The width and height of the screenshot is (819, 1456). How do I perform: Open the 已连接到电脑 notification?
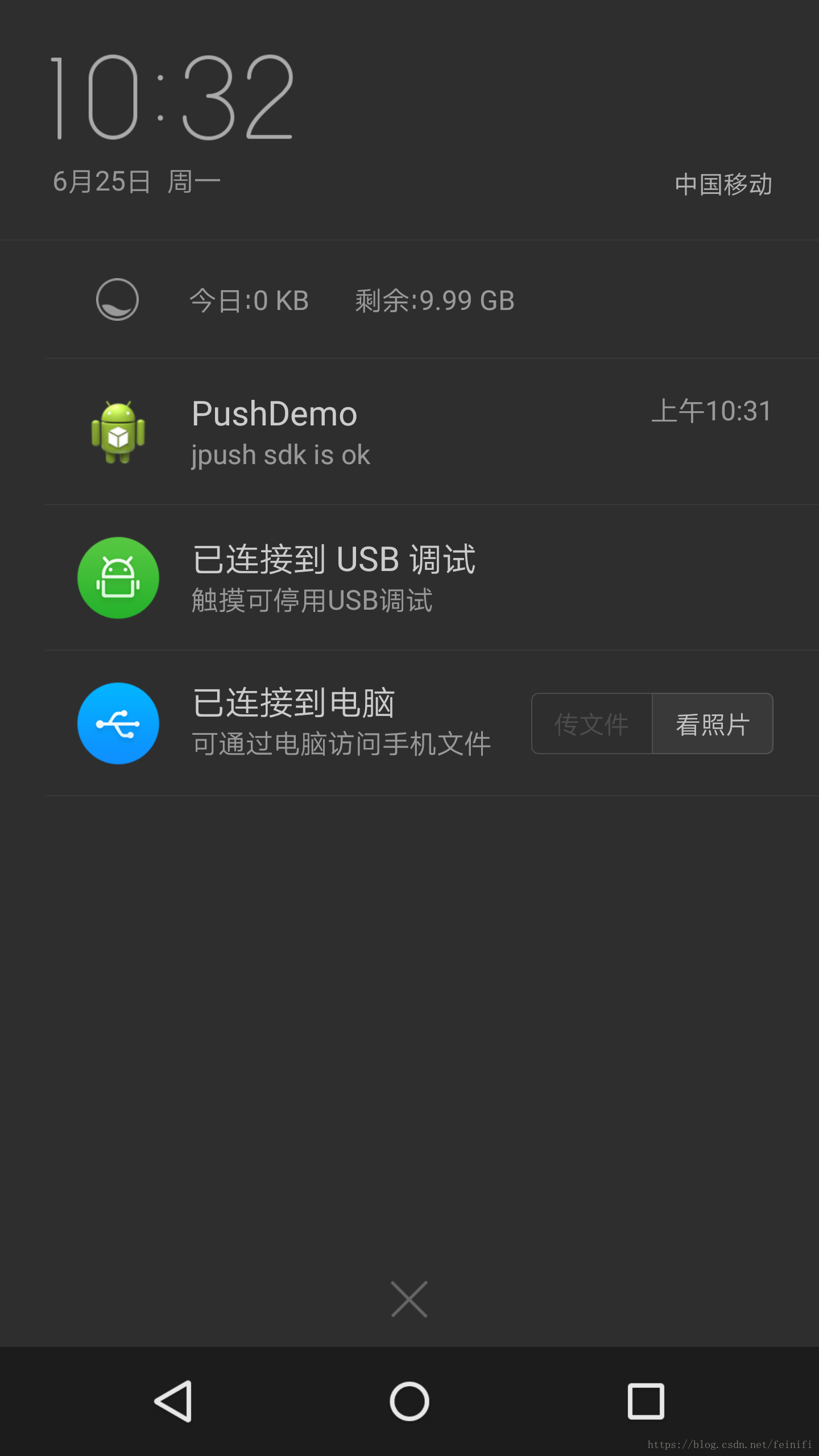[284, 723]
